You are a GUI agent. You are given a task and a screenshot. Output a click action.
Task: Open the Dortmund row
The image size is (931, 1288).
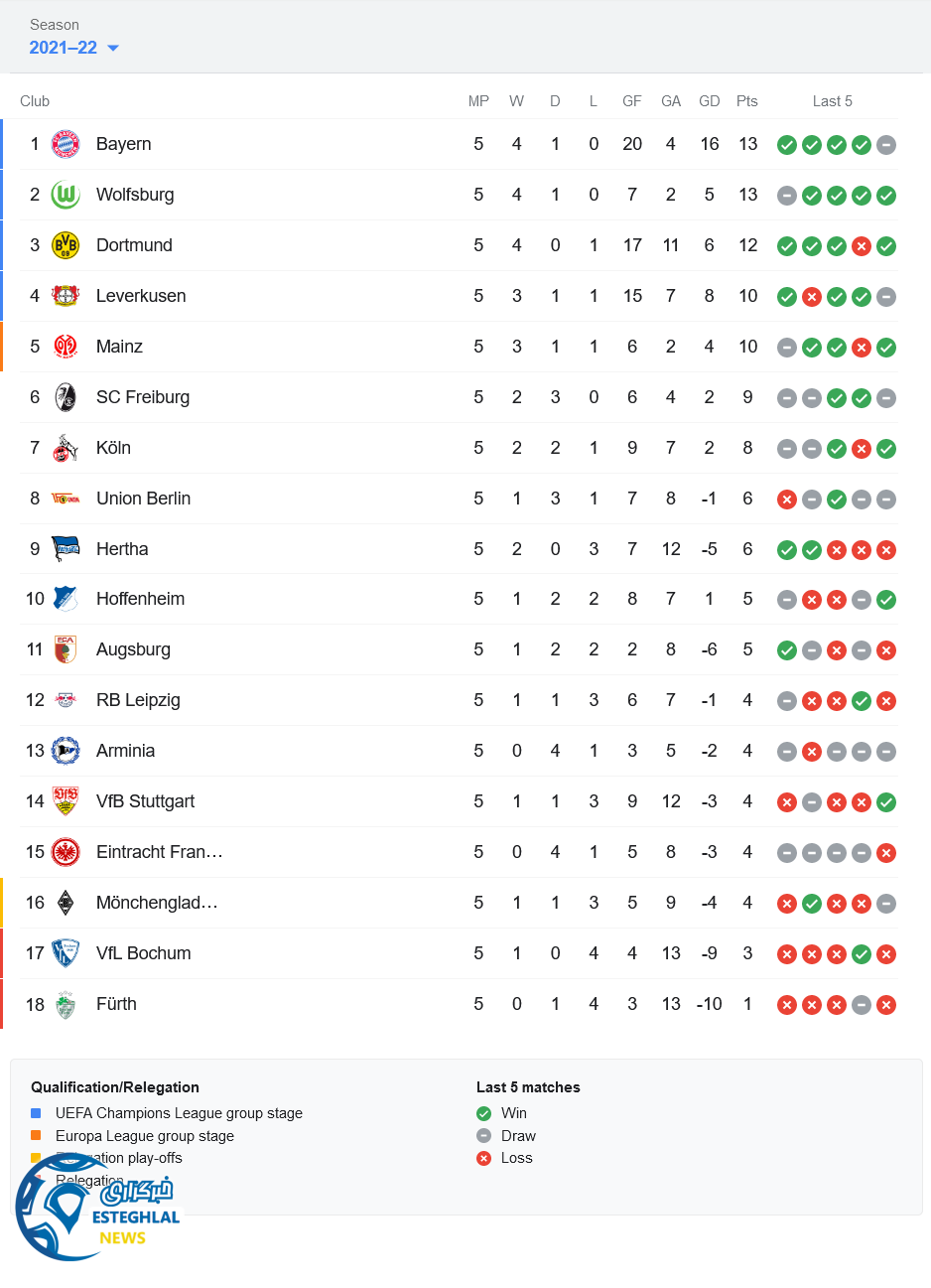point(134,245)
